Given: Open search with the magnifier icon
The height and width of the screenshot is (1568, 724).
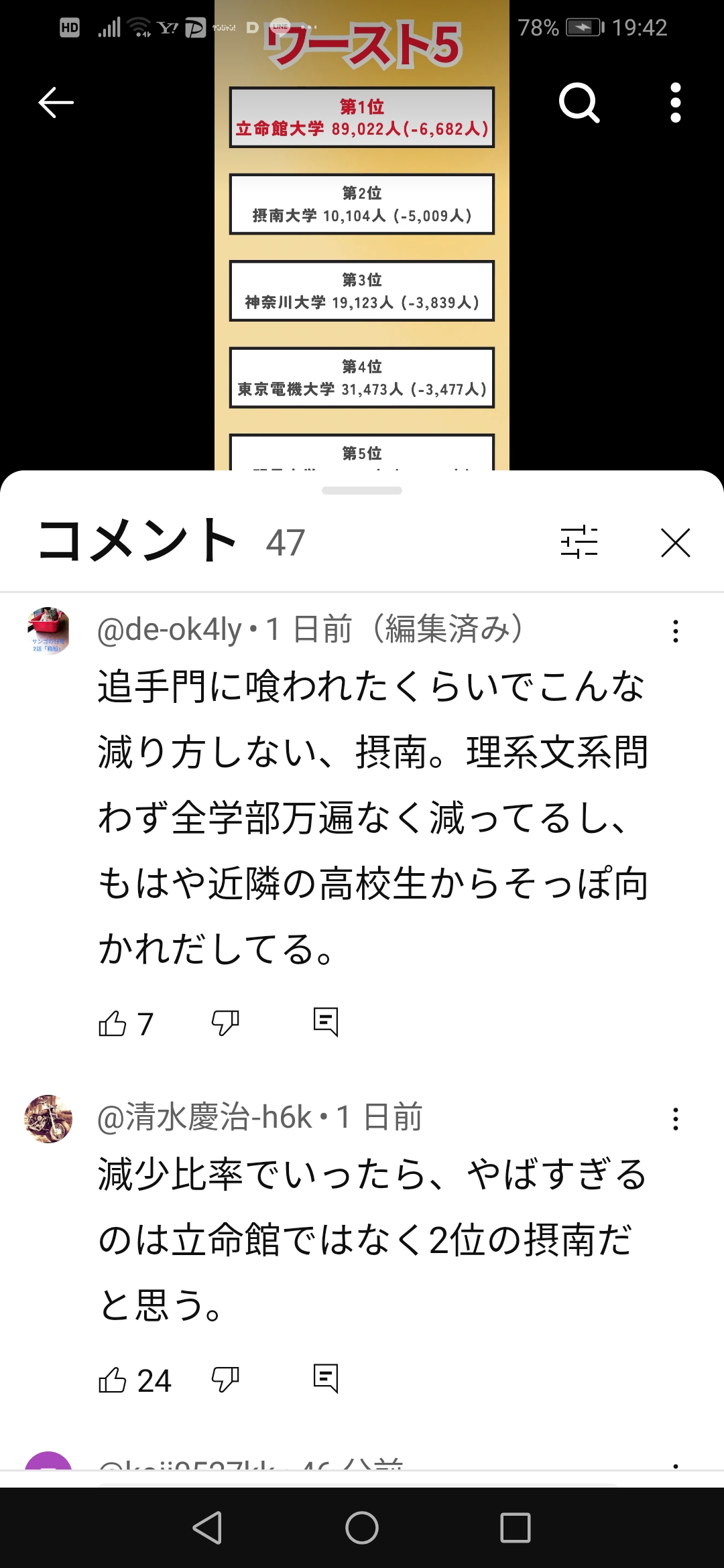Looking at the screenshot, I should [x=579, y=103].
